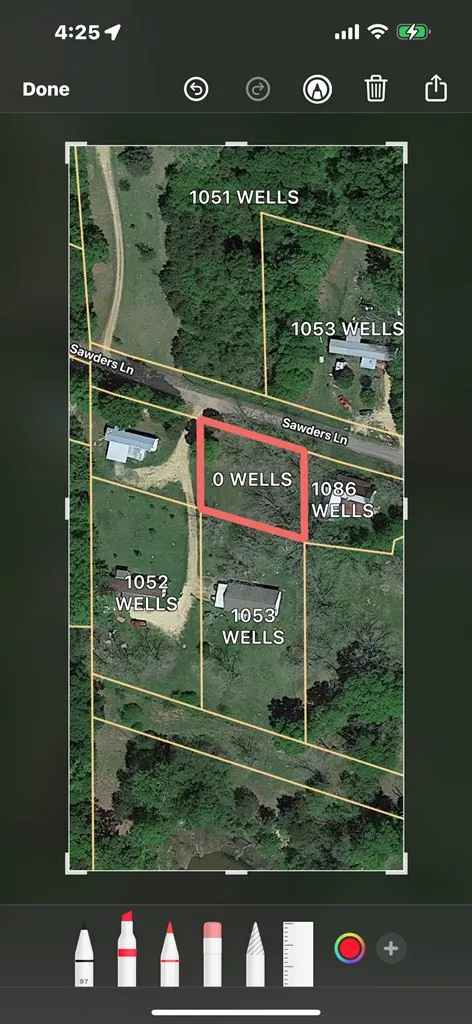
Task: Toggle the markup pen tool icon
Action: pos(317,89)
